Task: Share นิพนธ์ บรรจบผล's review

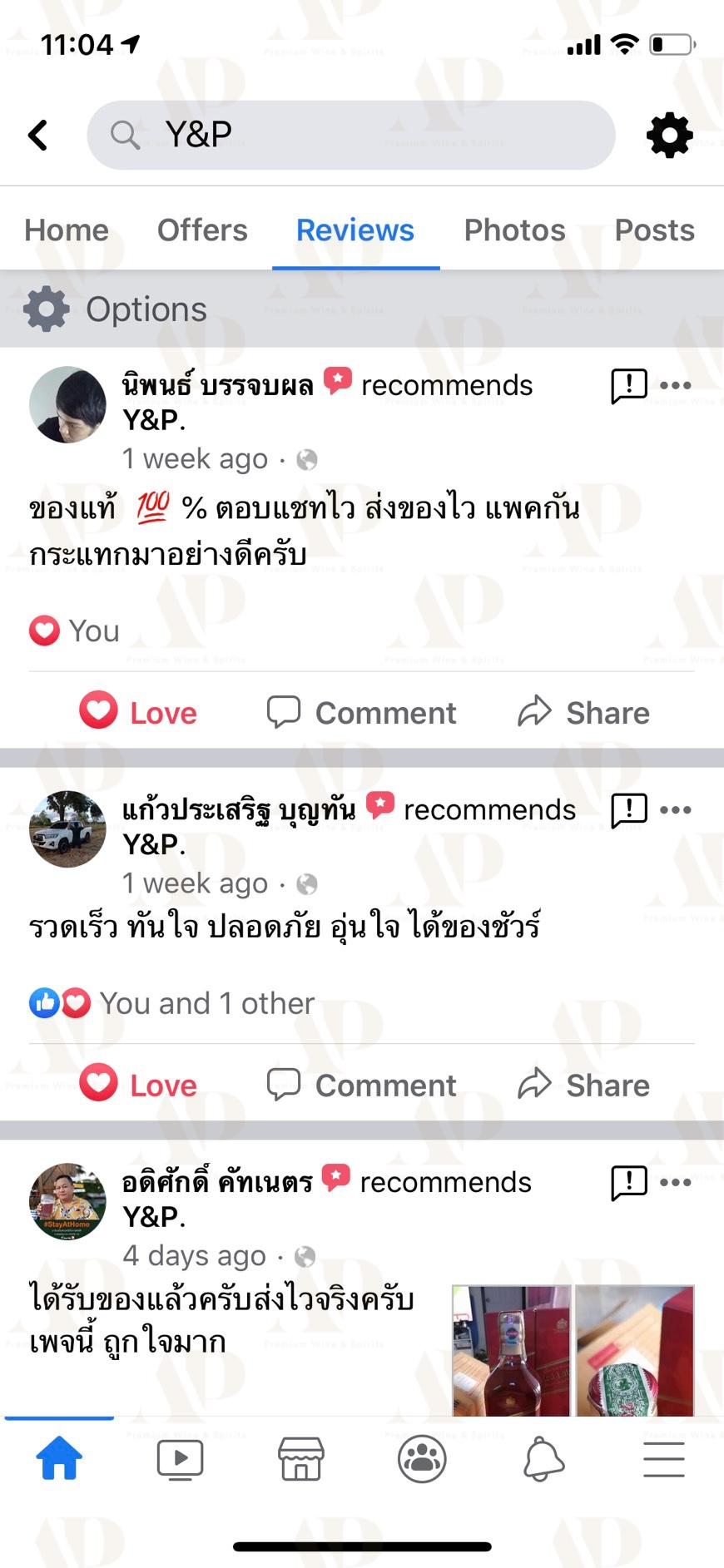Action: coord(583,713)
